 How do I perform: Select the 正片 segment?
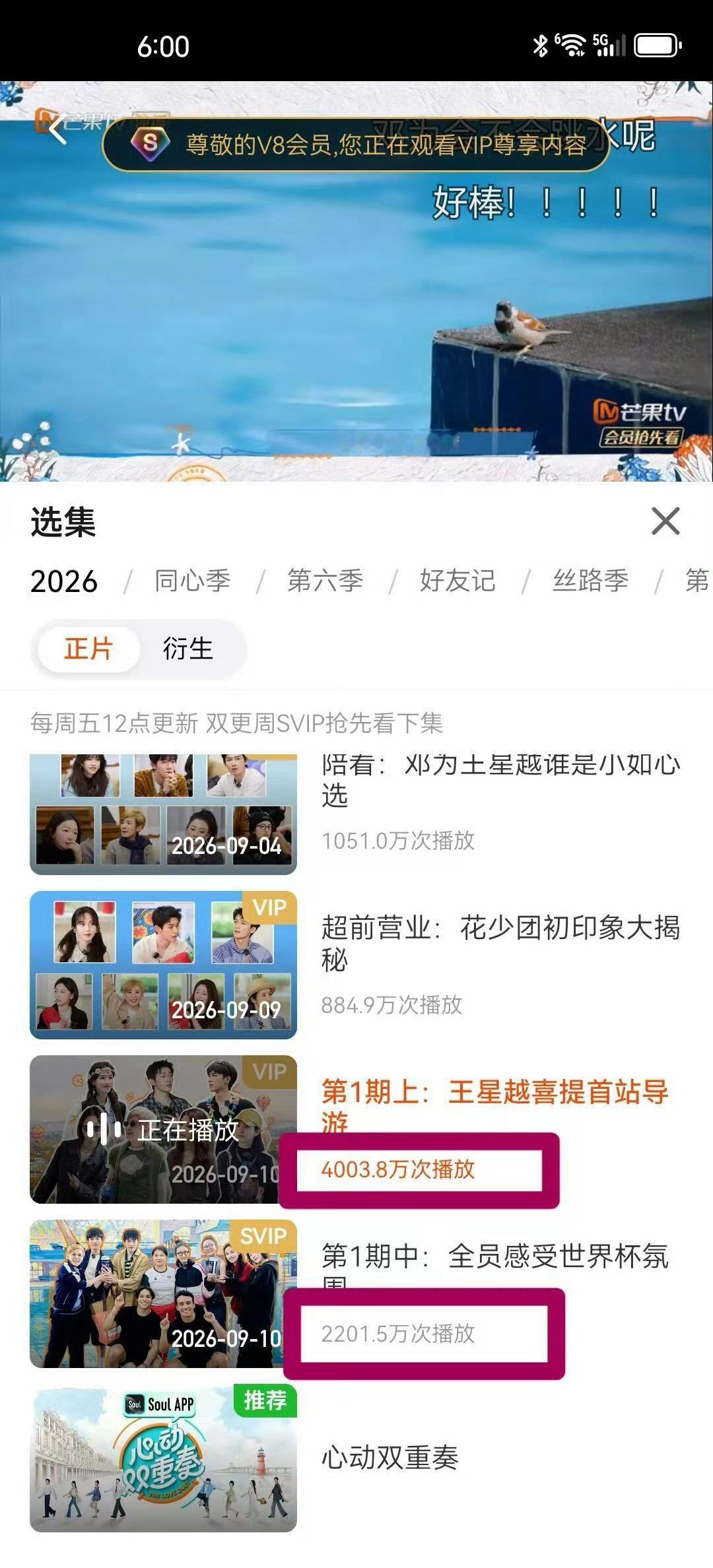pyautogui.click(x=88, y=649)
